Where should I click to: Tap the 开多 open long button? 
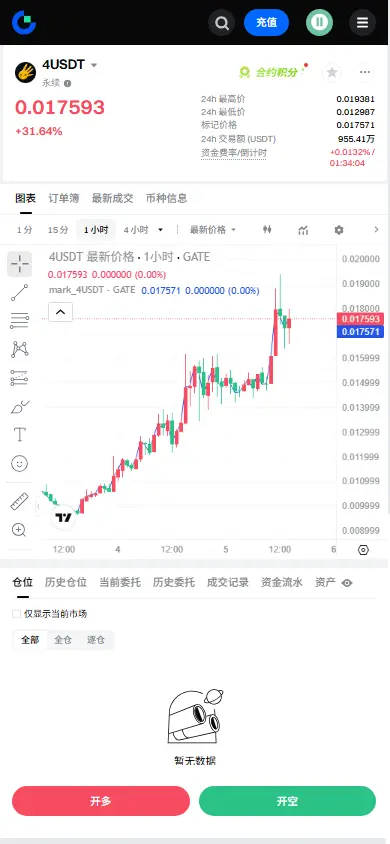(101, 801)
